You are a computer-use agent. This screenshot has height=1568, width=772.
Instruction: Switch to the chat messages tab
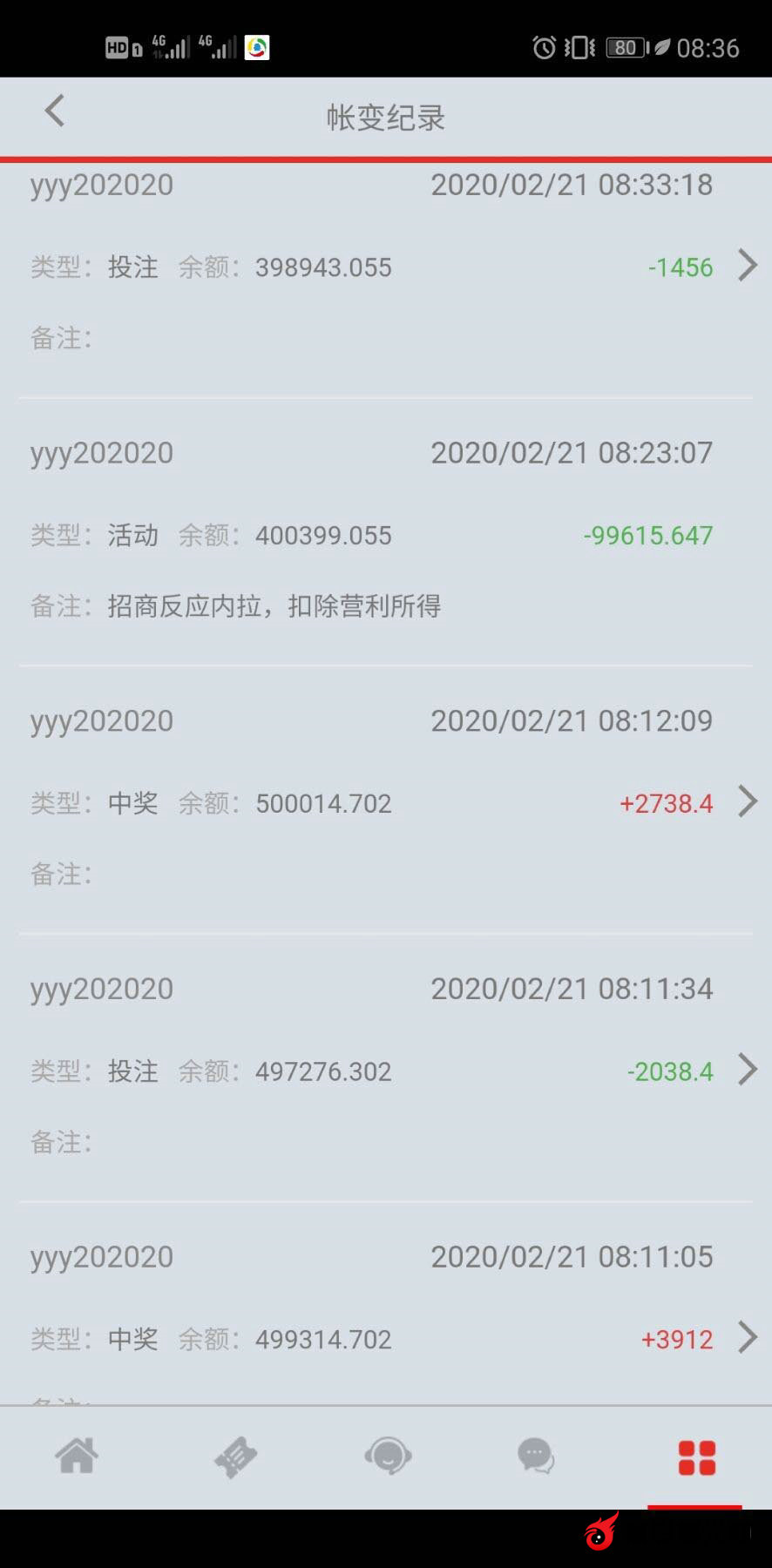[536, 1456]
